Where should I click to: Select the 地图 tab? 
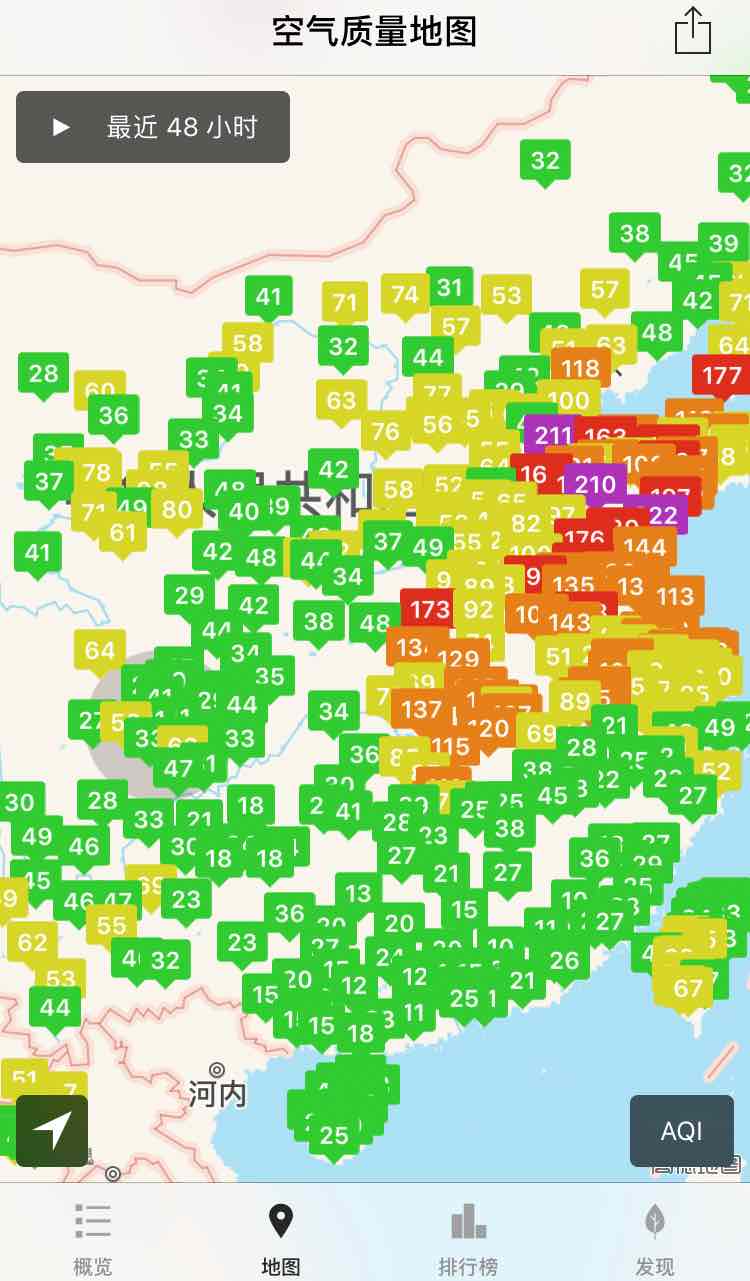(x=280, y=1238)
